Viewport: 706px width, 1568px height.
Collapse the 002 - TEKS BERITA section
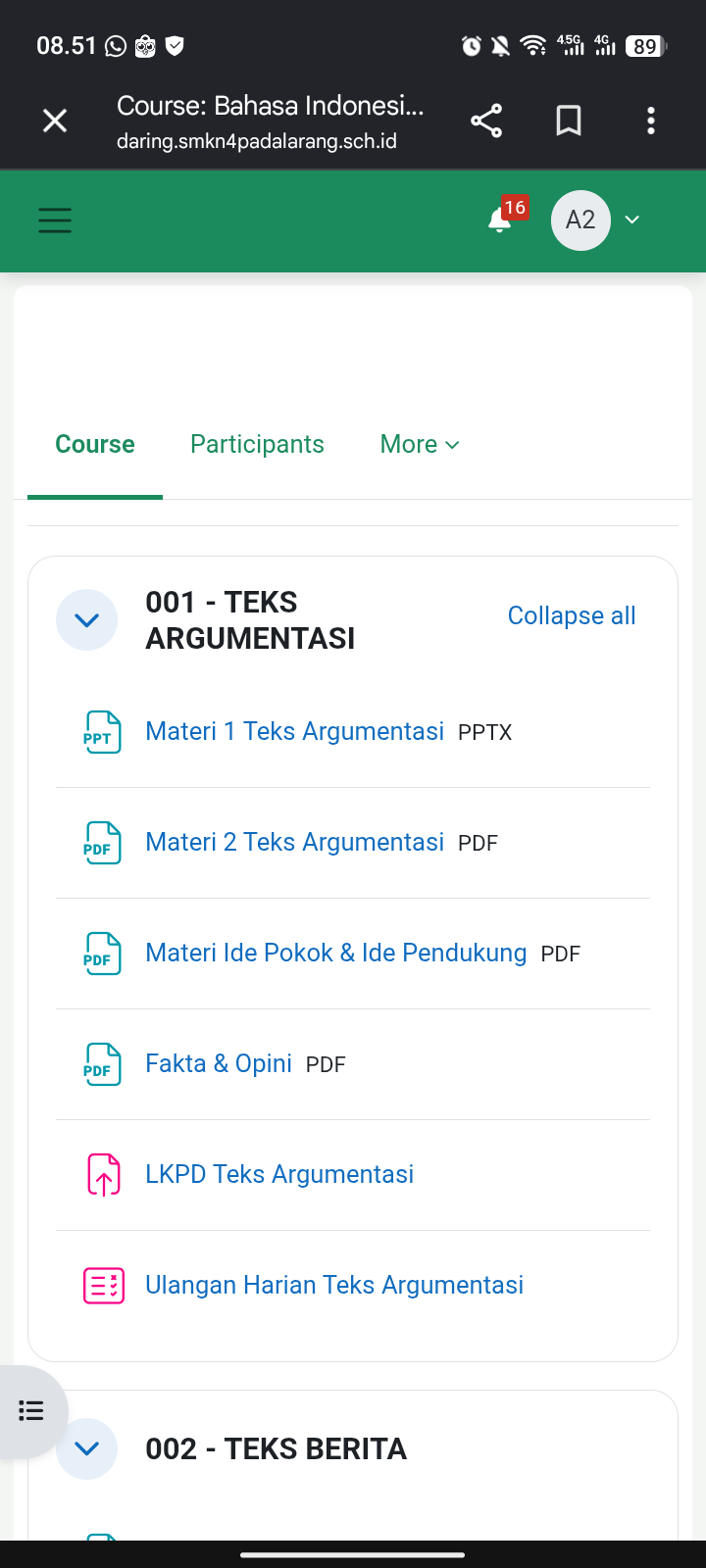pos(86,1448)
